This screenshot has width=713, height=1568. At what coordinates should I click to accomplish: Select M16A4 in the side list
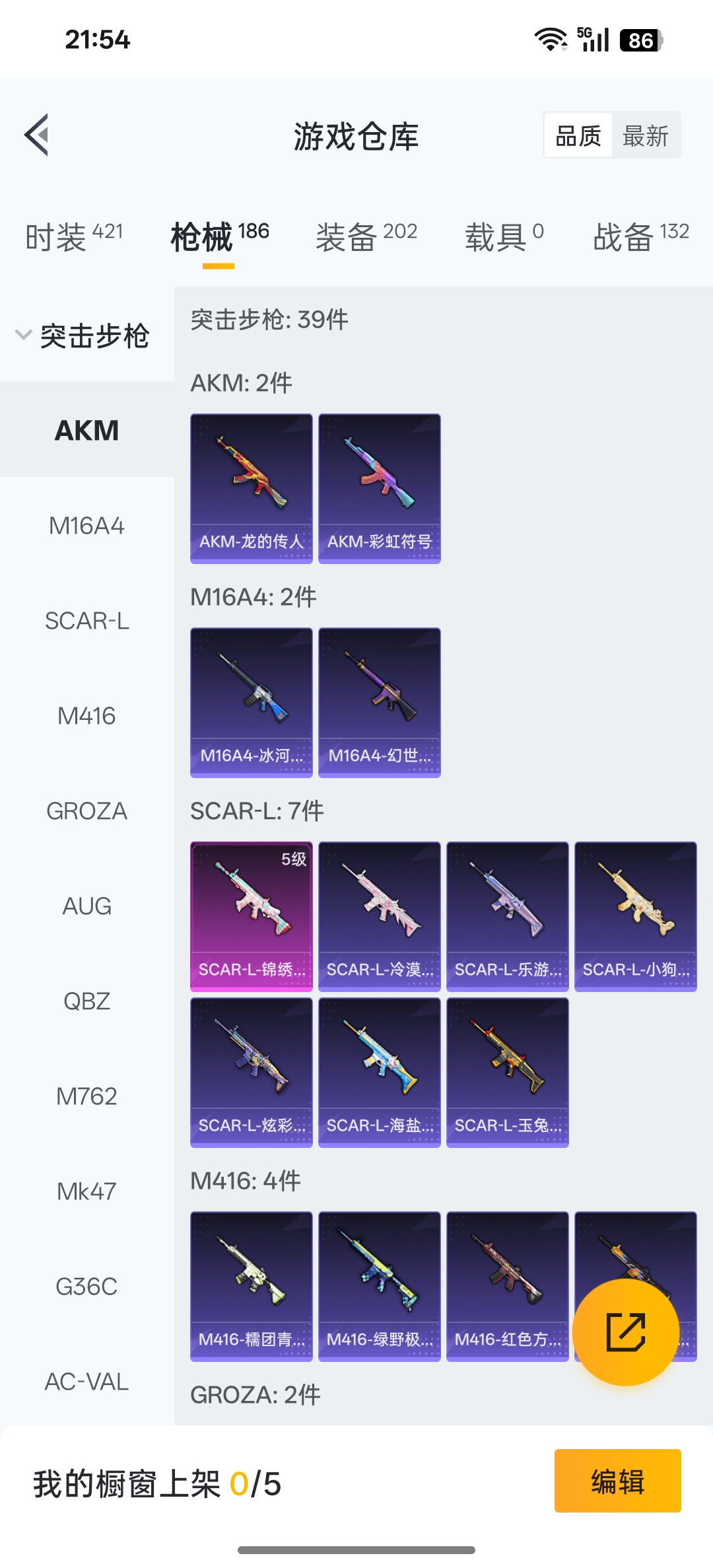coord(86,526)
